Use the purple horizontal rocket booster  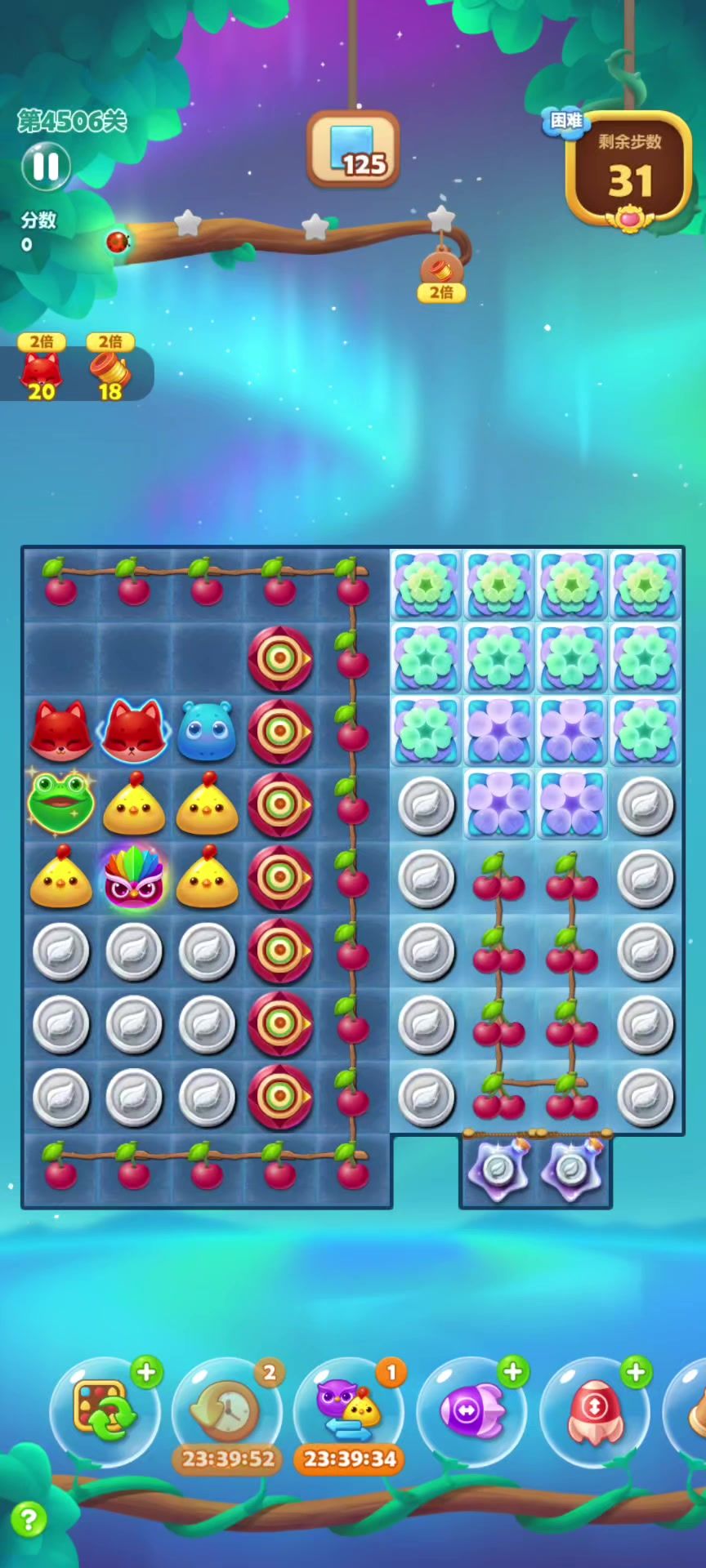coord(471,1411)
